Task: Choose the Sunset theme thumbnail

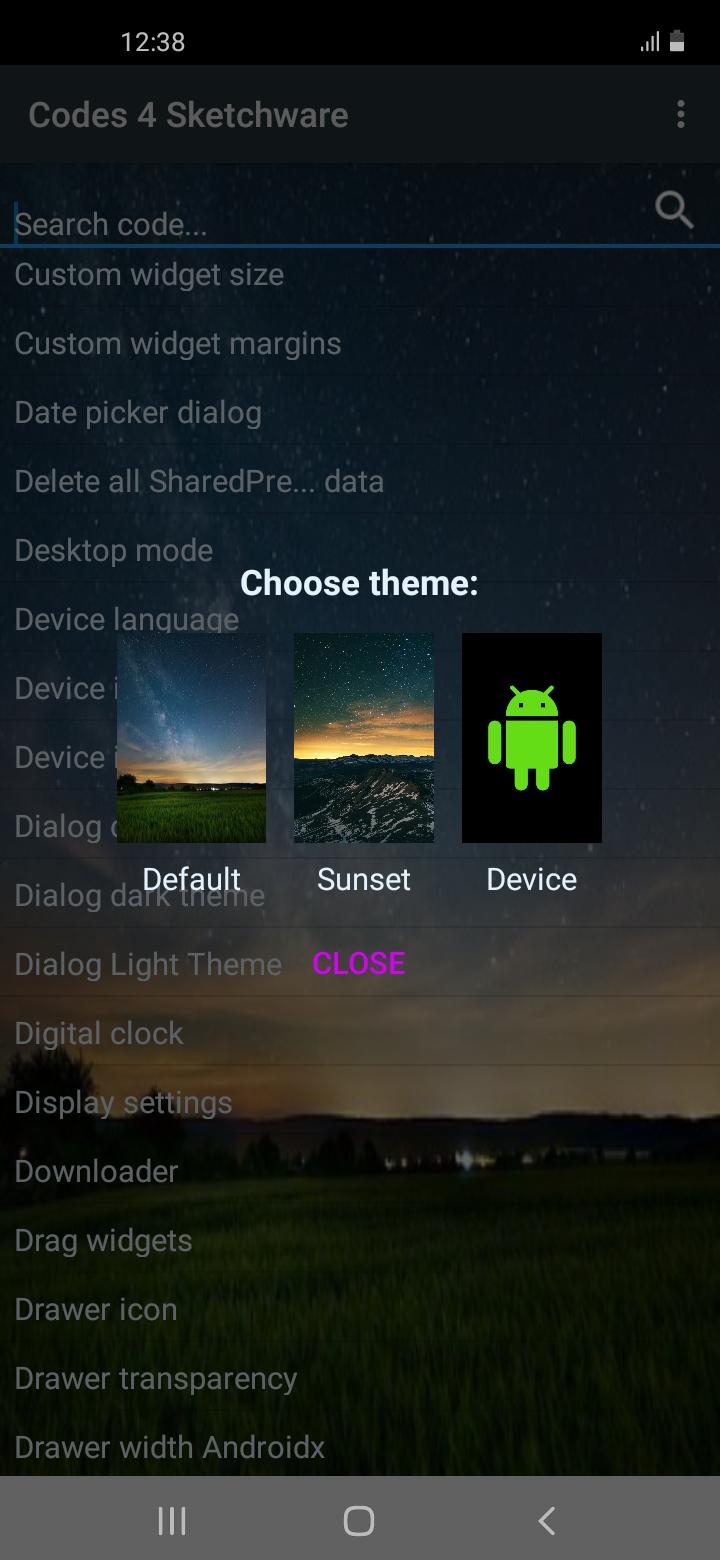Action: 363,737
